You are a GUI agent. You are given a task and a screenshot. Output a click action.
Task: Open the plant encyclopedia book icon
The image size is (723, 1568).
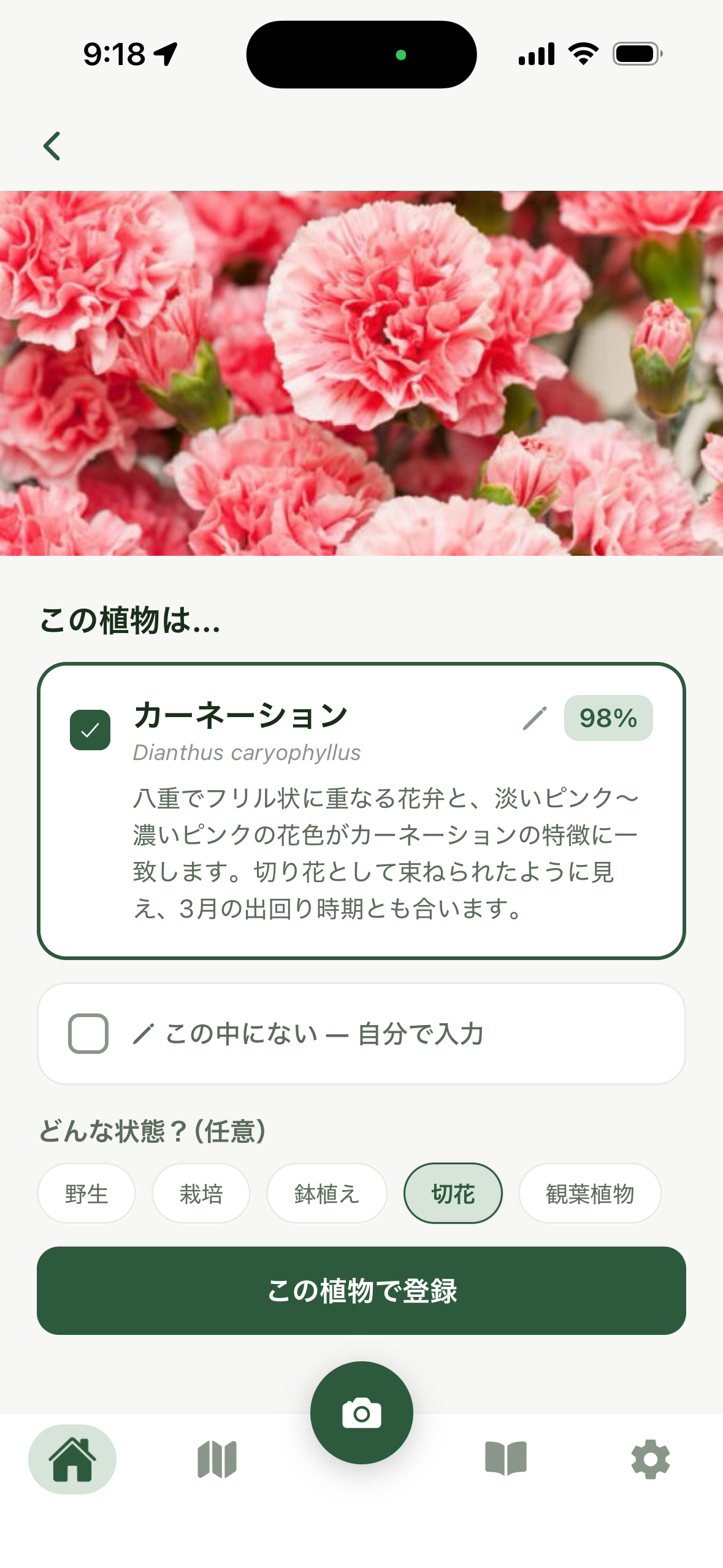click(506, 1460)
